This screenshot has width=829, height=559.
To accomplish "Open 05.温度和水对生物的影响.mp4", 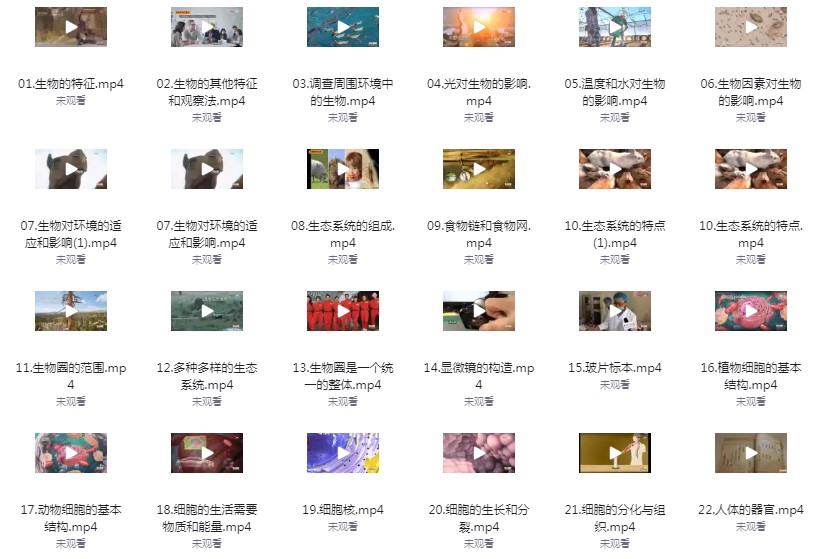I will 615,27.
